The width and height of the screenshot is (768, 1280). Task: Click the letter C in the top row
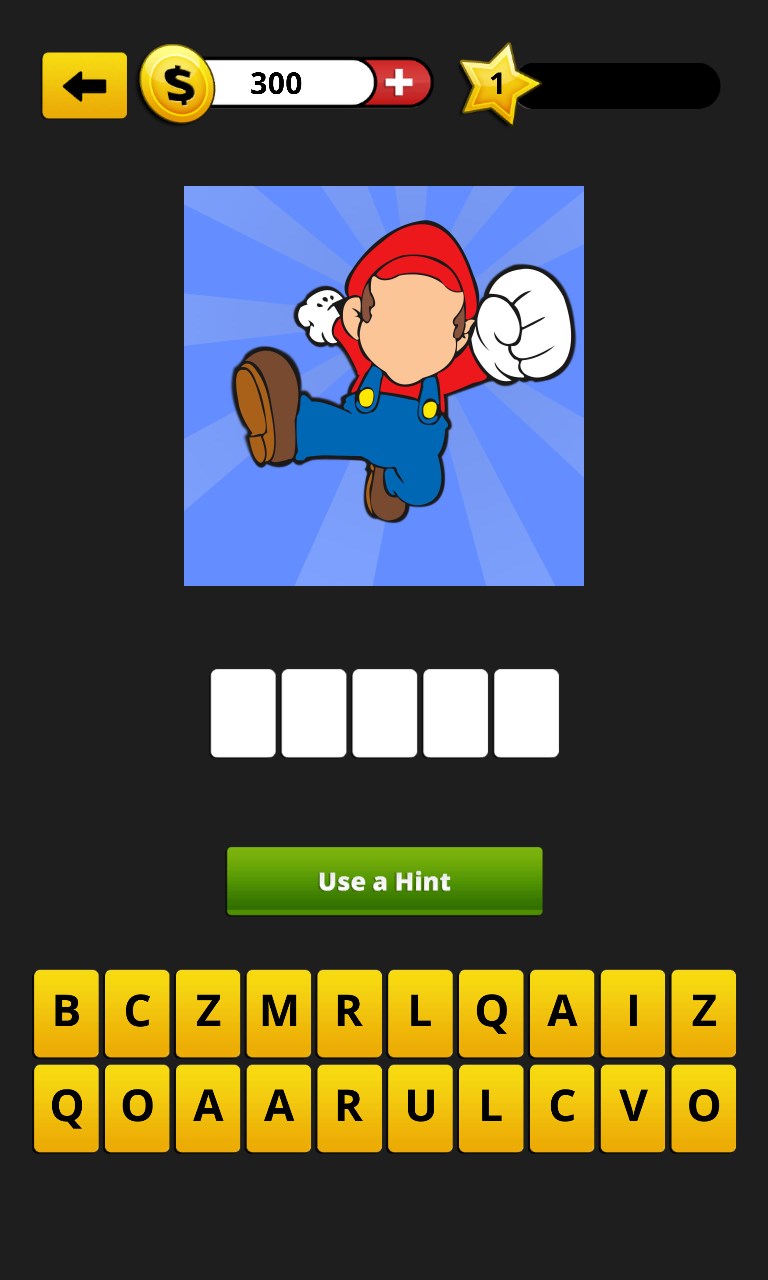pyautogui.click(x=136, y=1013)
